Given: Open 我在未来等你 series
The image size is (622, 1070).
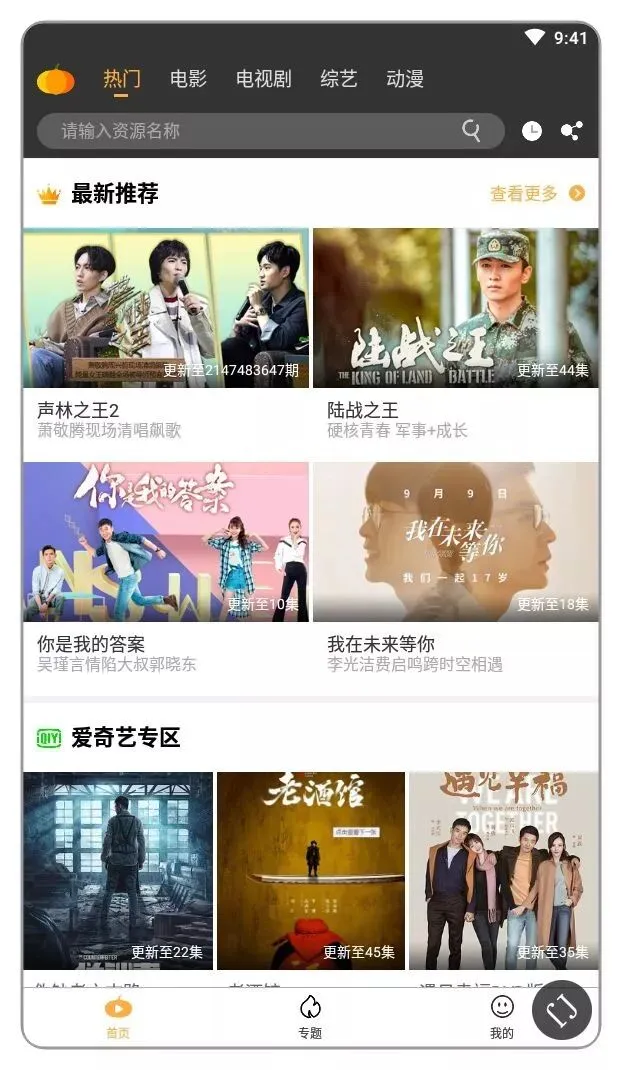Looking at the screenshot, I should click(x=456, y=542).
